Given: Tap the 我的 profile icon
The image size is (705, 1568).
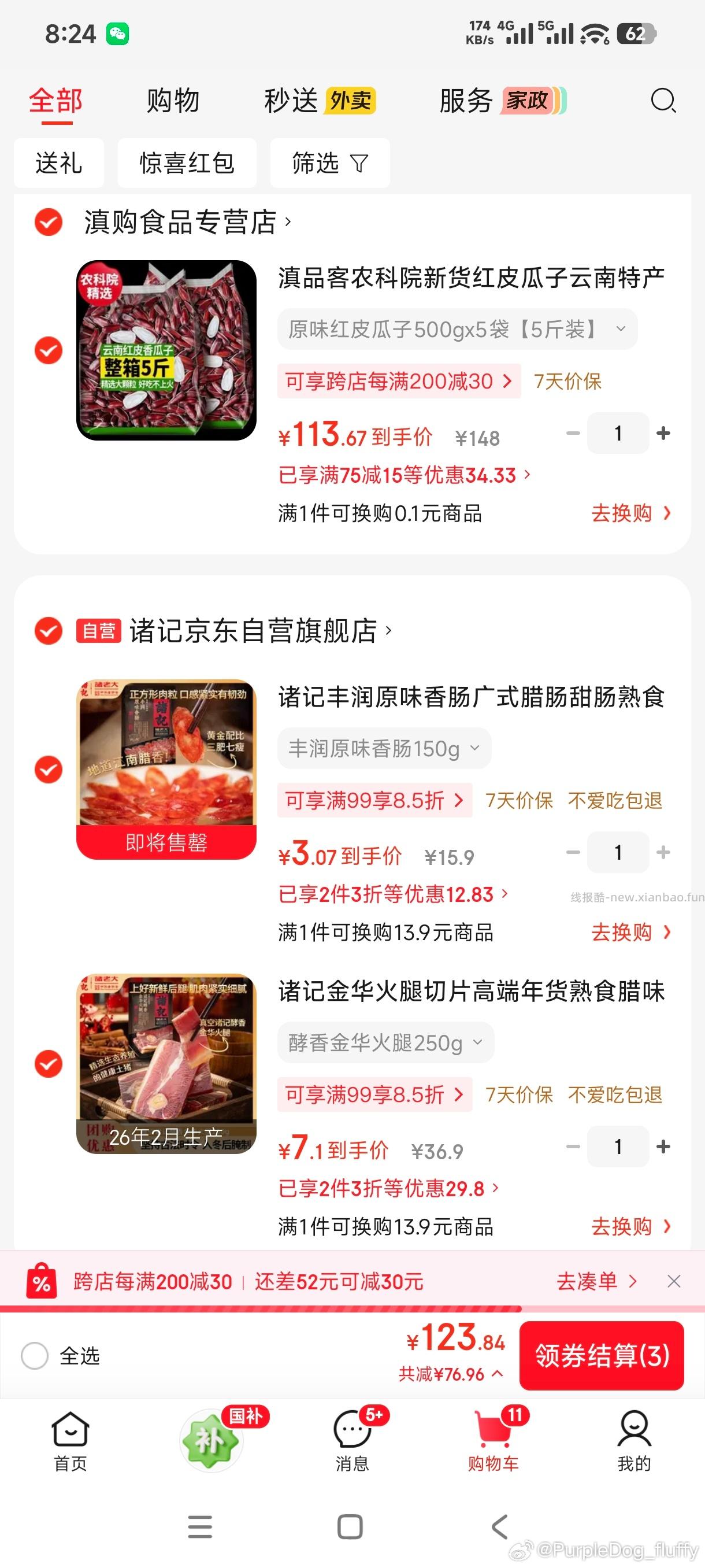Looking at the screenshot, I should coord(635,1430).
